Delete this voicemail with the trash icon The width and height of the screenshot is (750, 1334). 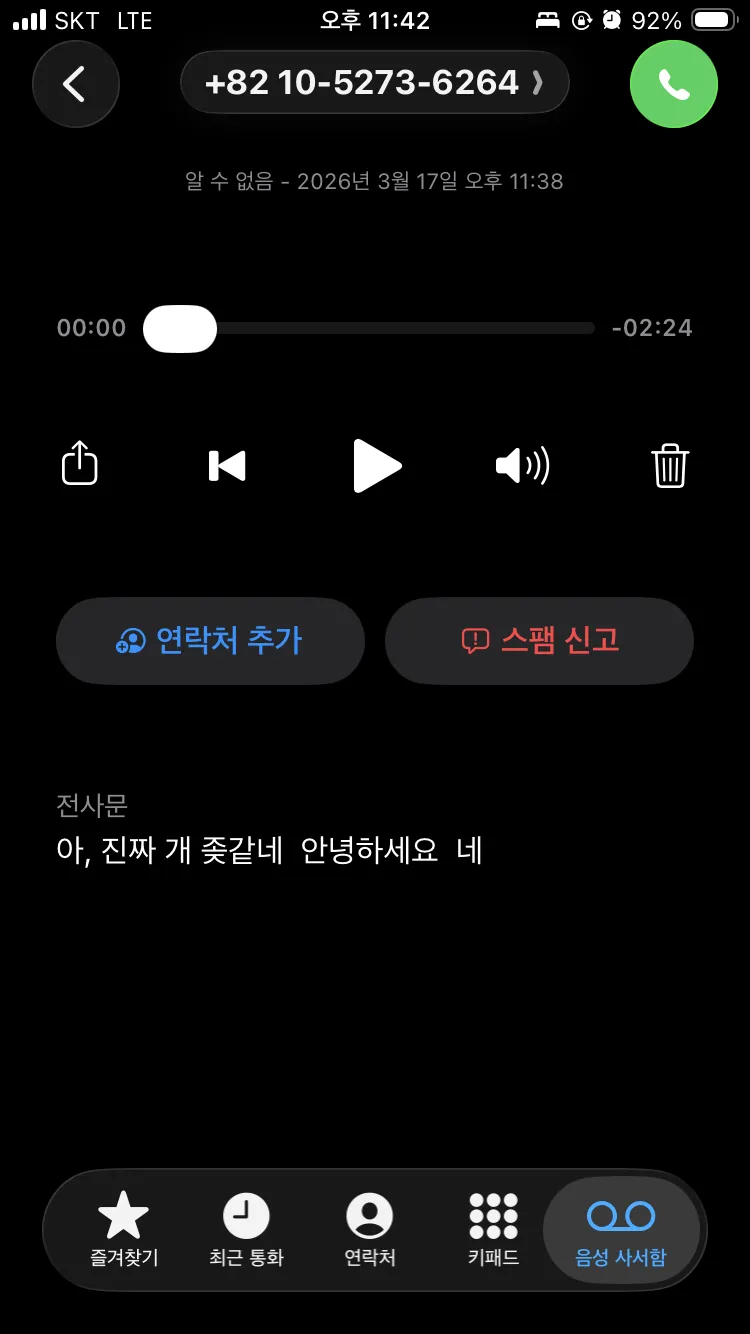670,466
